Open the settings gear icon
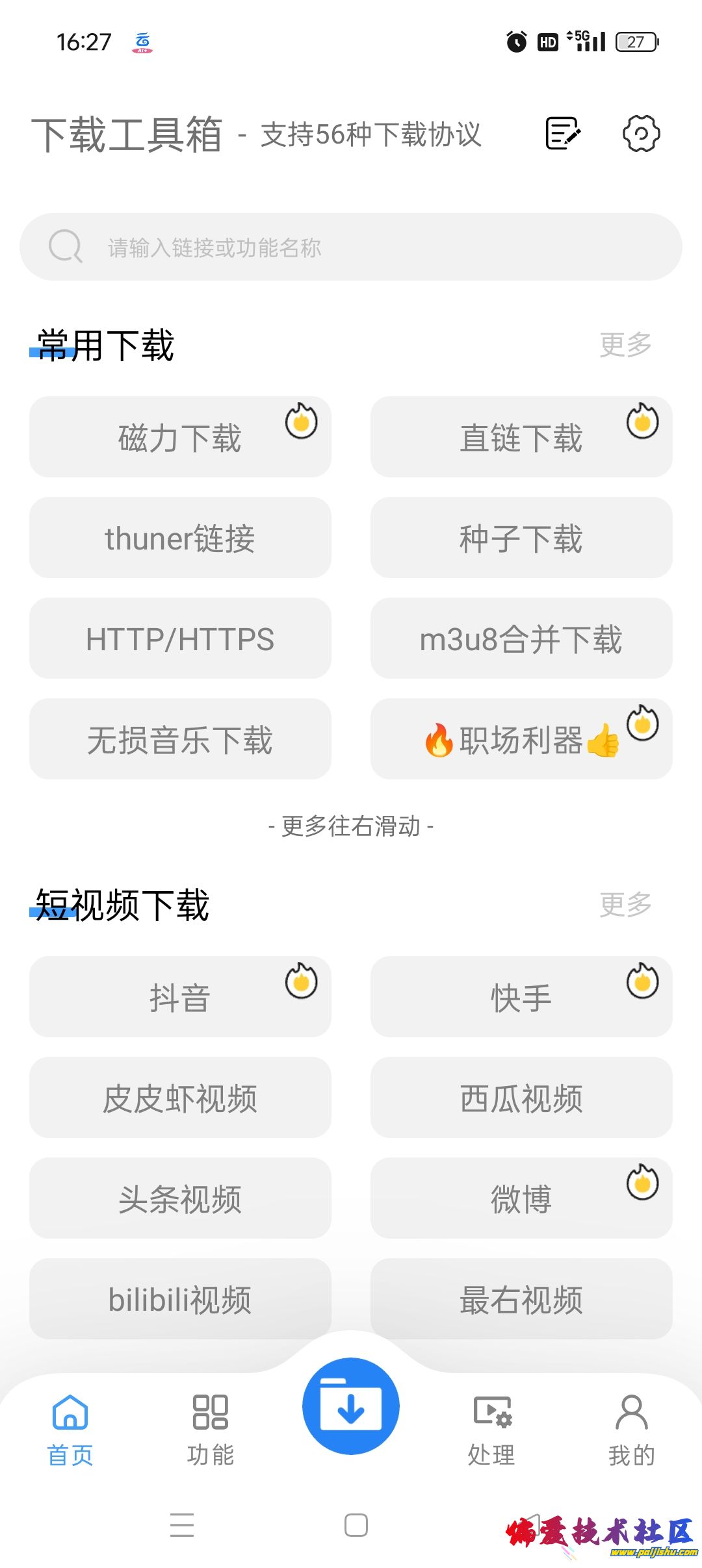This screenshot has width=702, height=1568. [x=641, y=134]
